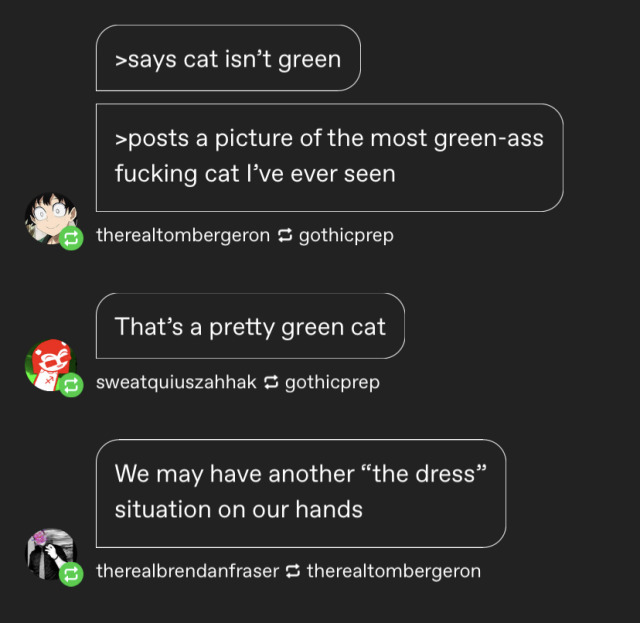View ">says cat isn't green" reblog comment
The height and width of the screenshot is (623, 640).
point(228,59)
